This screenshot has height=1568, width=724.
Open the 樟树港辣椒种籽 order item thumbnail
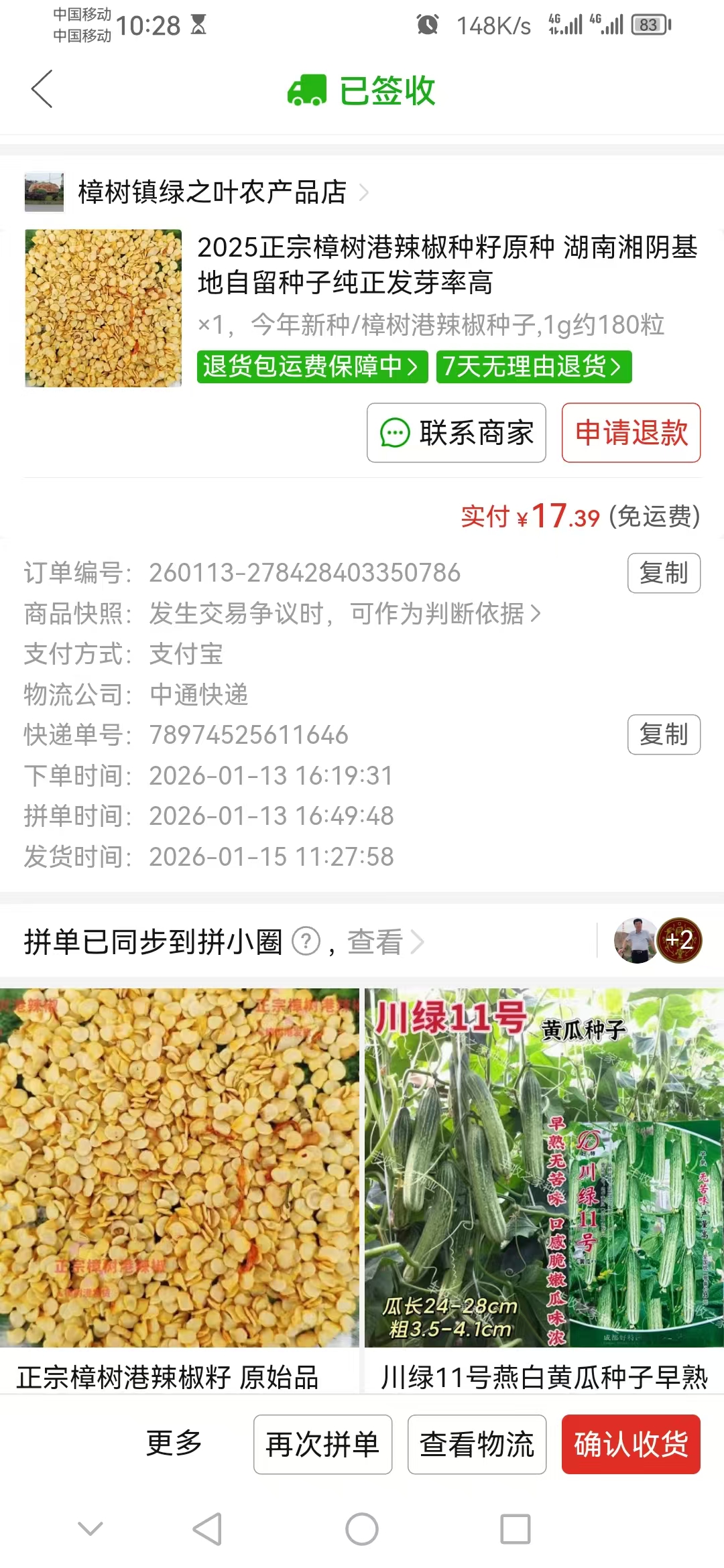(x=103, y=308)
